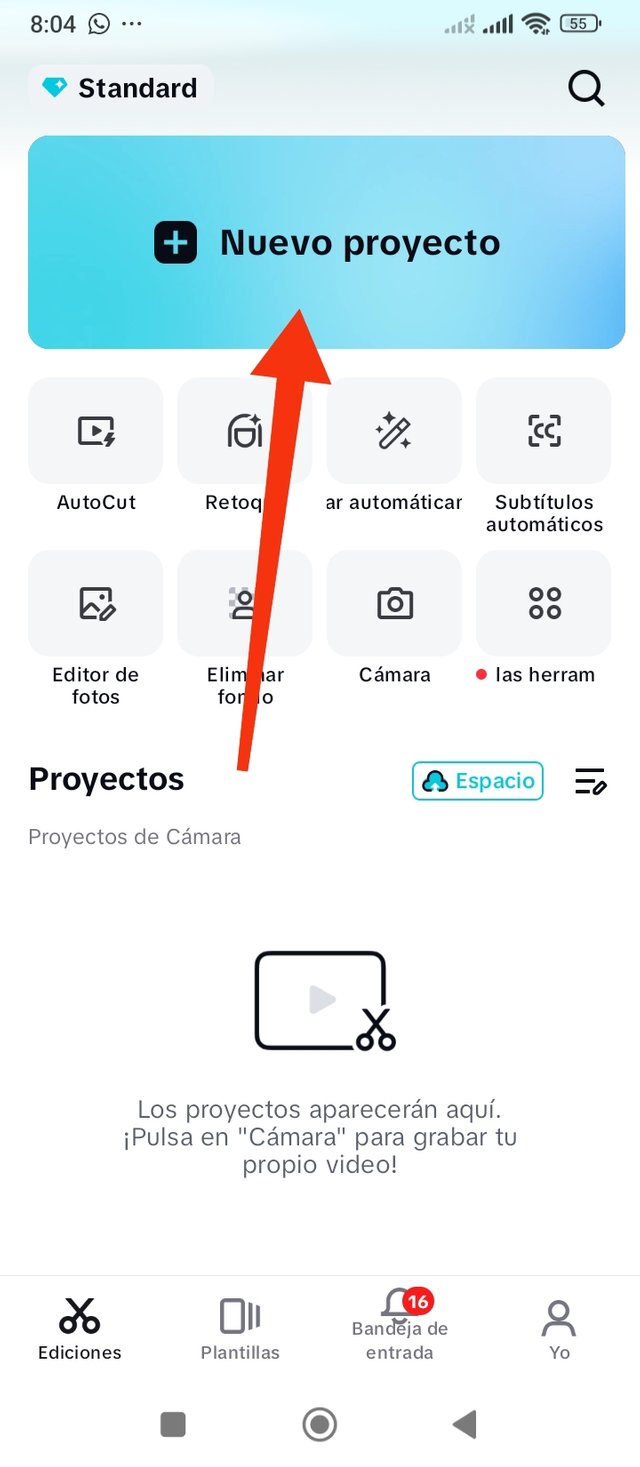Select Subtítulos automáticos
The height and width of the screenshot is (1467, 640).
544,432
